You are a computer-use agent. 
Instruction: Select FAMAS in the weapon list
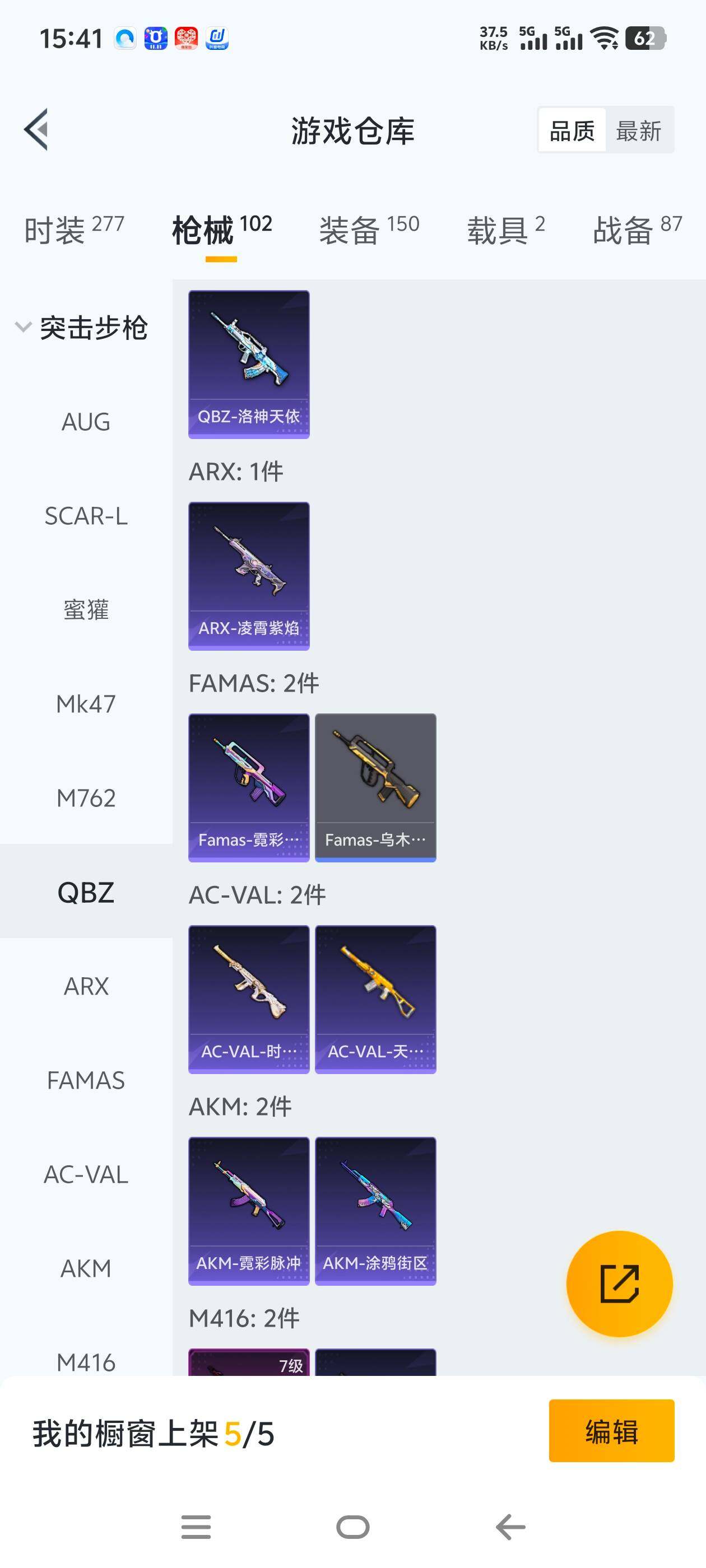click(86, 1080)
